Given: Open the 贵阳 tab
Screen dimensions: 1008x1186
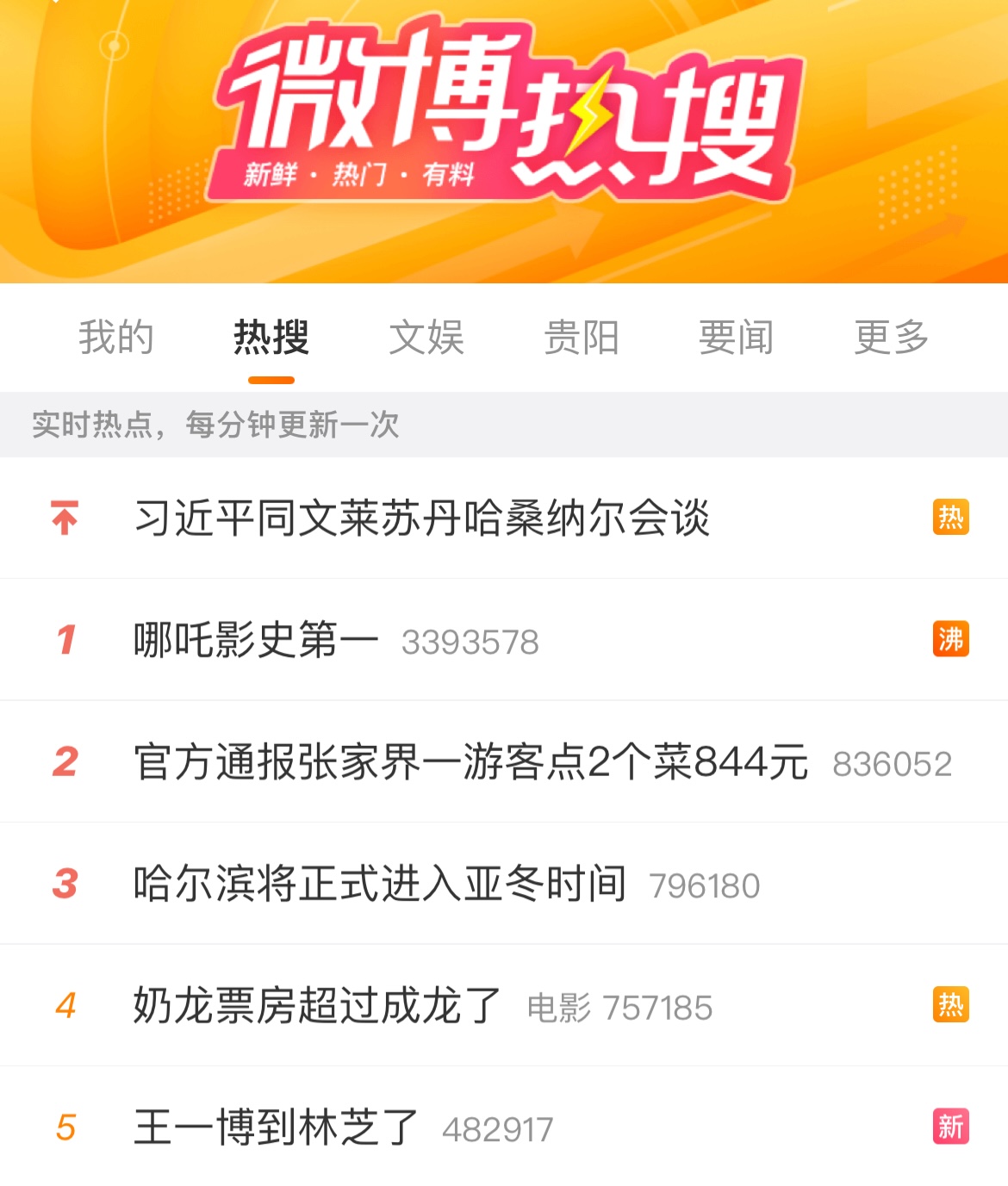Looking at the screenshot, I should (x=582, y=337).
